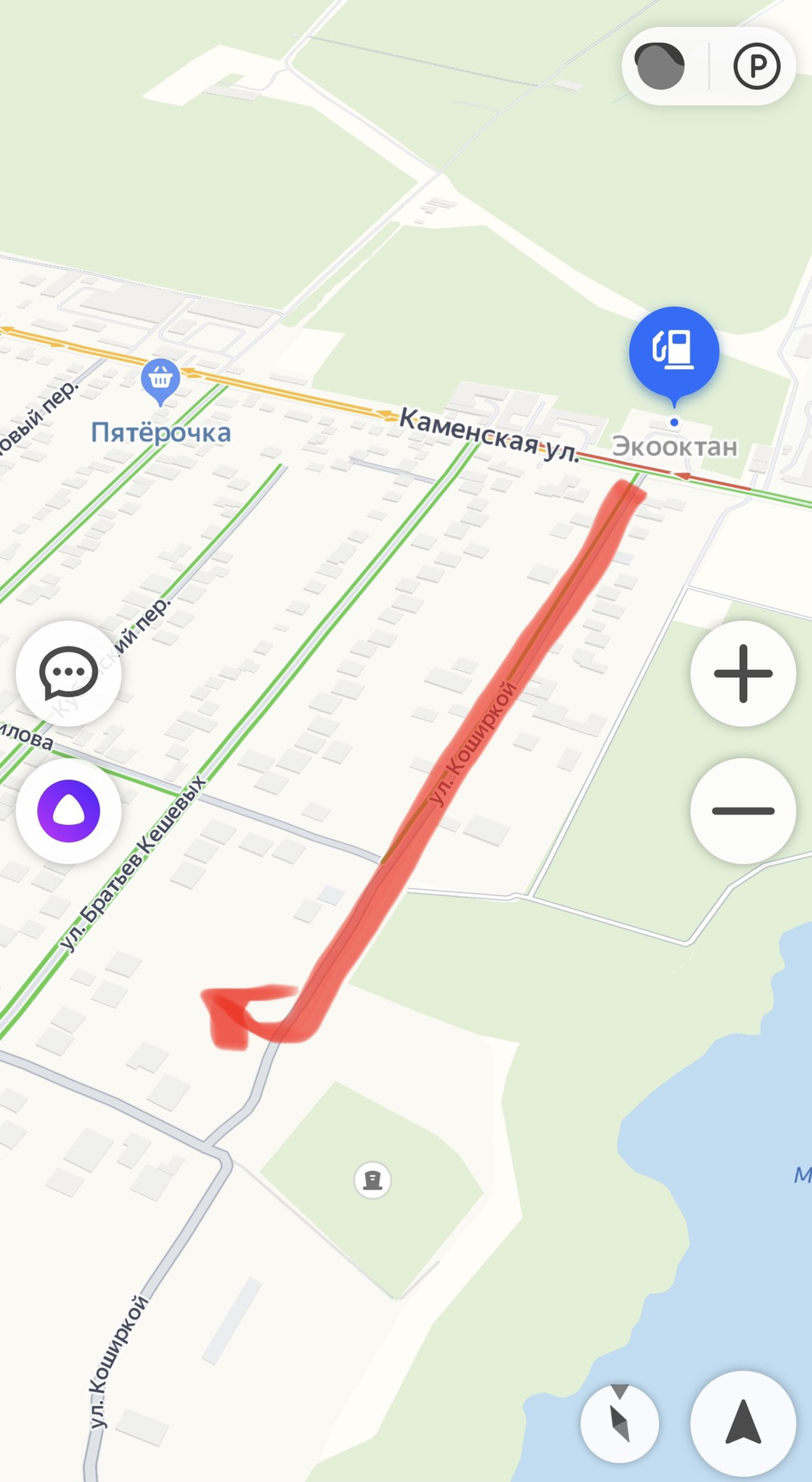Viewport: 812px width, 1482px height.
Task: Reset map orientation with compass
Action: [x=620, y=1424]
